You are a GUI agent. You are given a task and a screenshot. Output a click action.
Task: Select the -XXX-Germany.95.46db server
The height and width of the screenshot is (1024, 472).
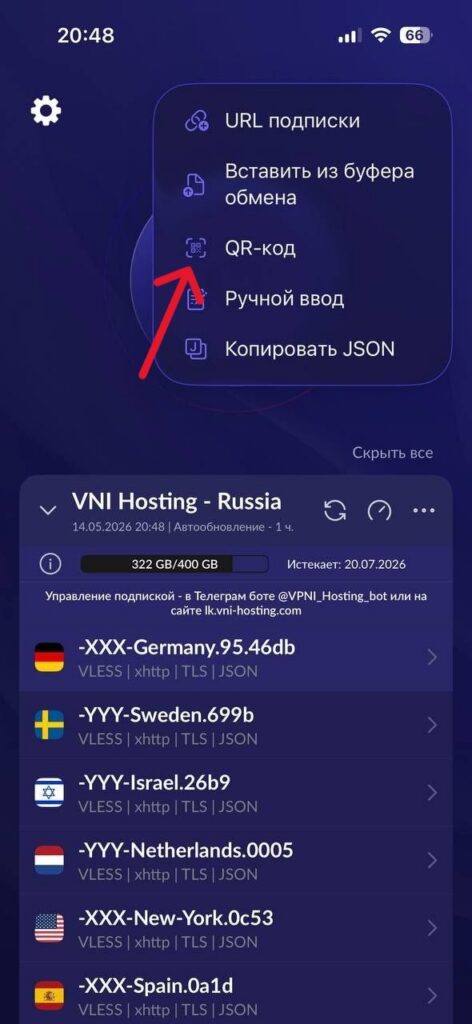tap(236, 658)
